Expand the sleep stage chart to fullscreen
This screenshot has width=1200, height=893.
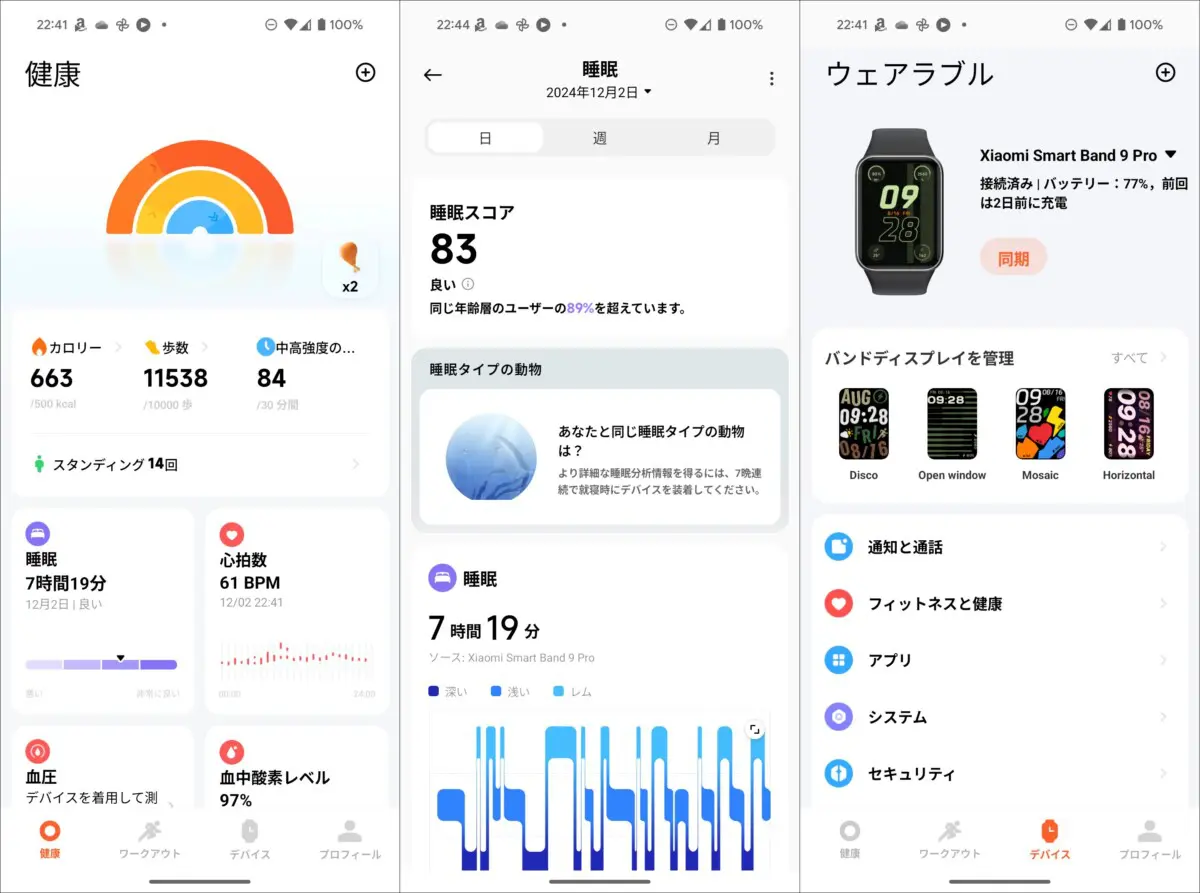[x=755, y=730]
